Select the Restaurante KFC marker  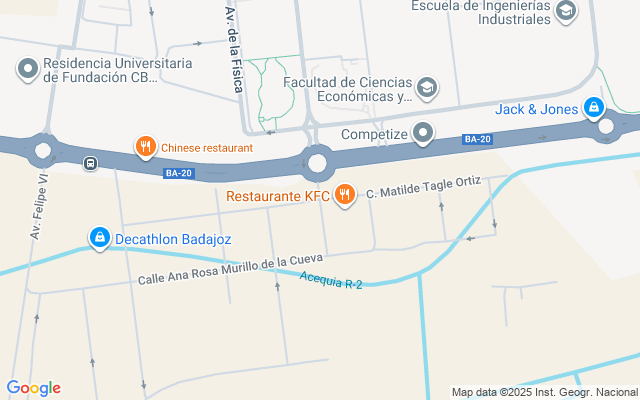coord(345,194)
